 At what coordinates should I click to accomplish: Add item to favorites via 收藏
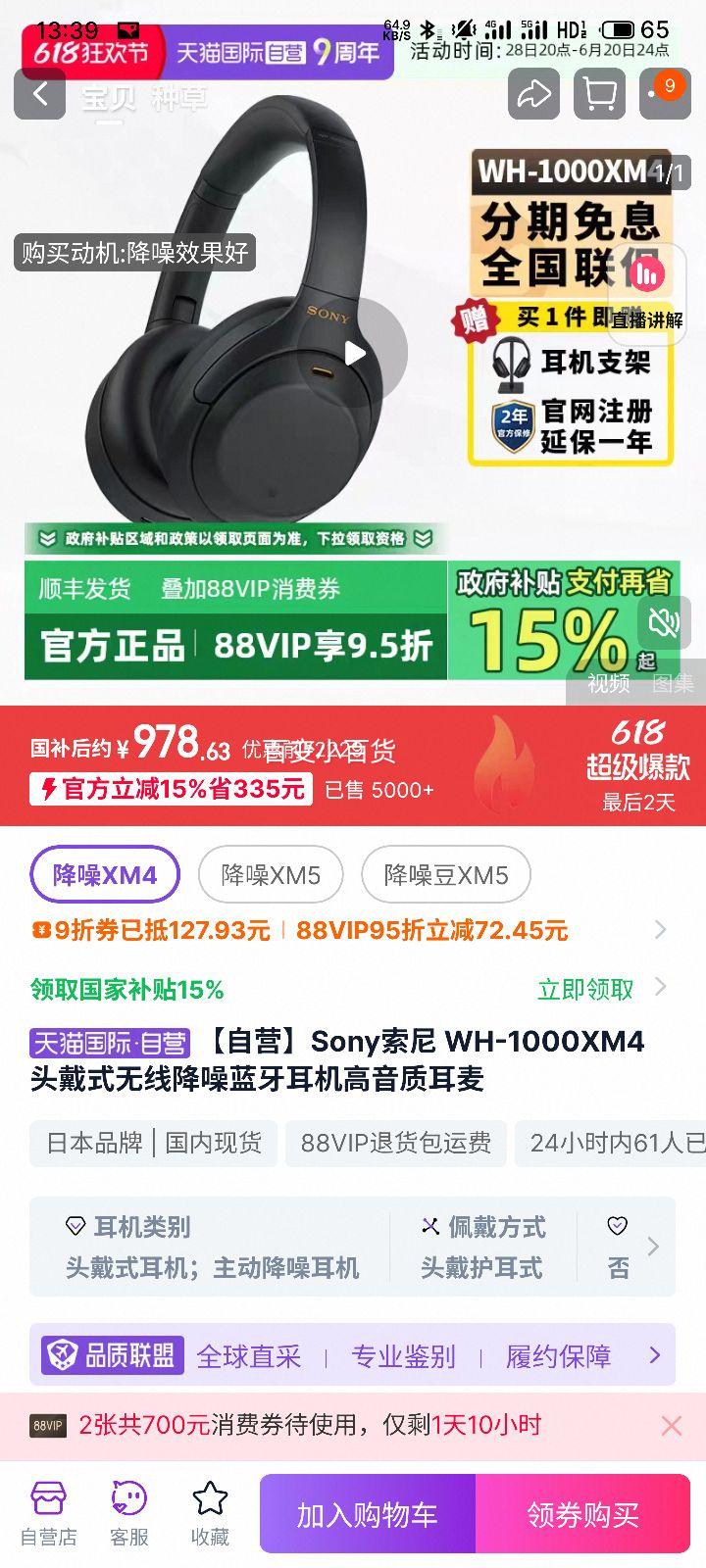tap(210, 1513)
